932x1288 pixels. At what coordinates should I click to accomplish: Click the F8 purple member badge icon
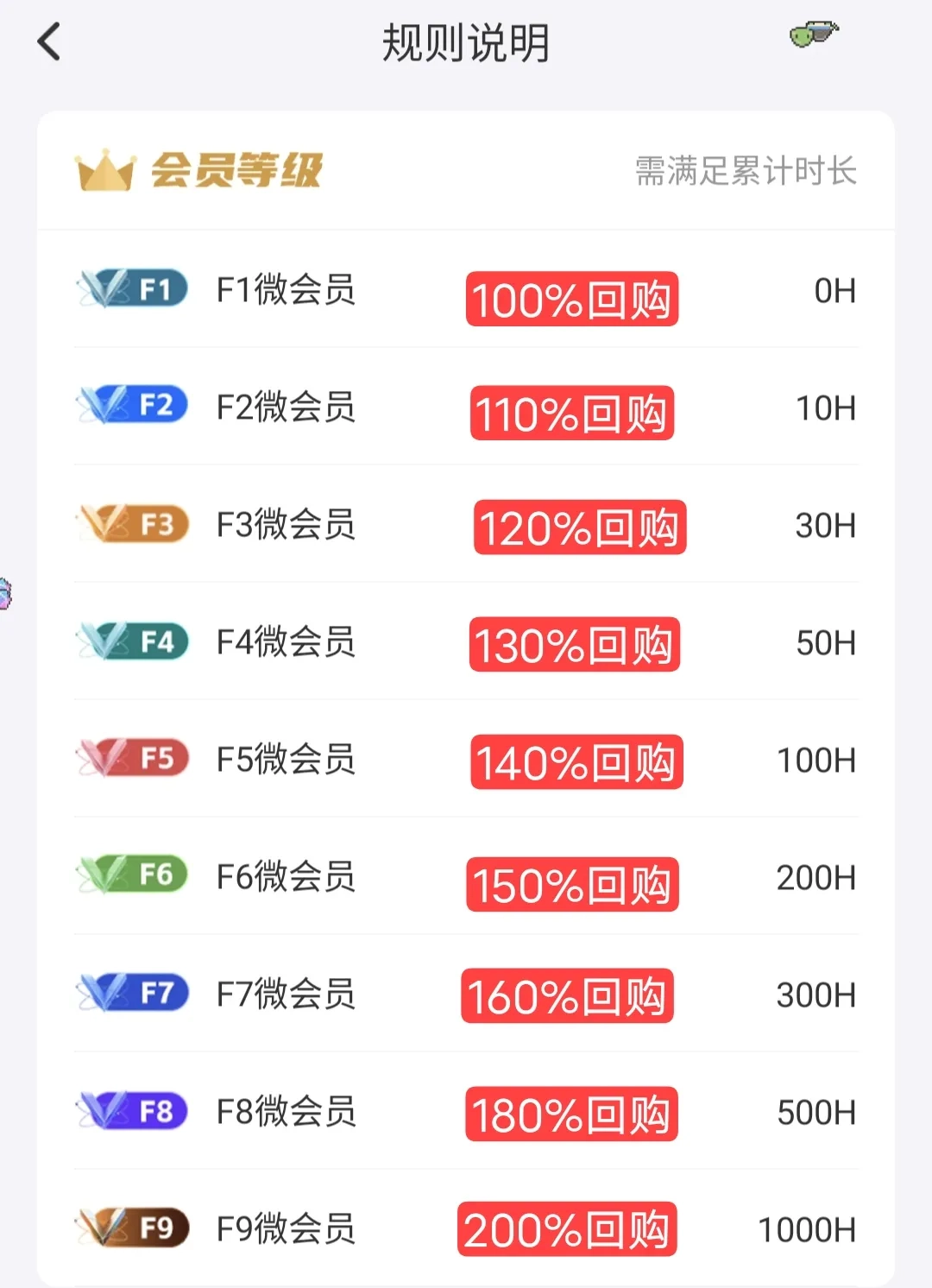[x=131, y=1112]
